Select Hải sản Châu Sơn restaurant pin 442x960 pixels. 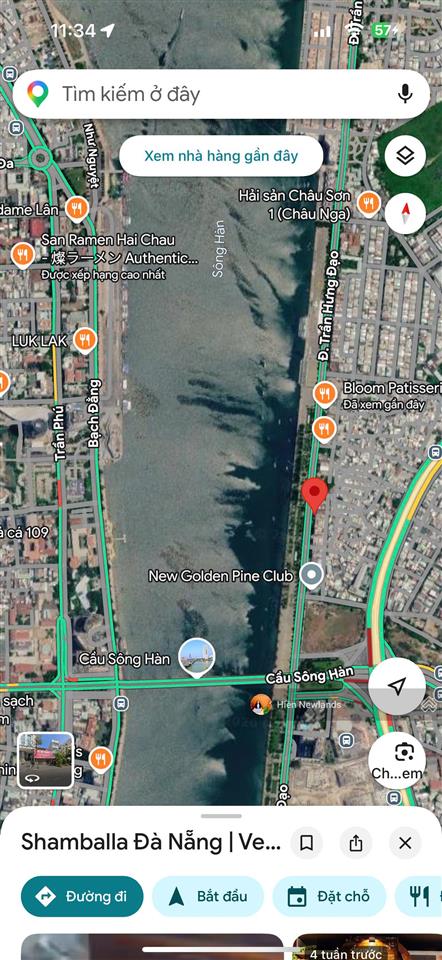[x=369, y=203]
